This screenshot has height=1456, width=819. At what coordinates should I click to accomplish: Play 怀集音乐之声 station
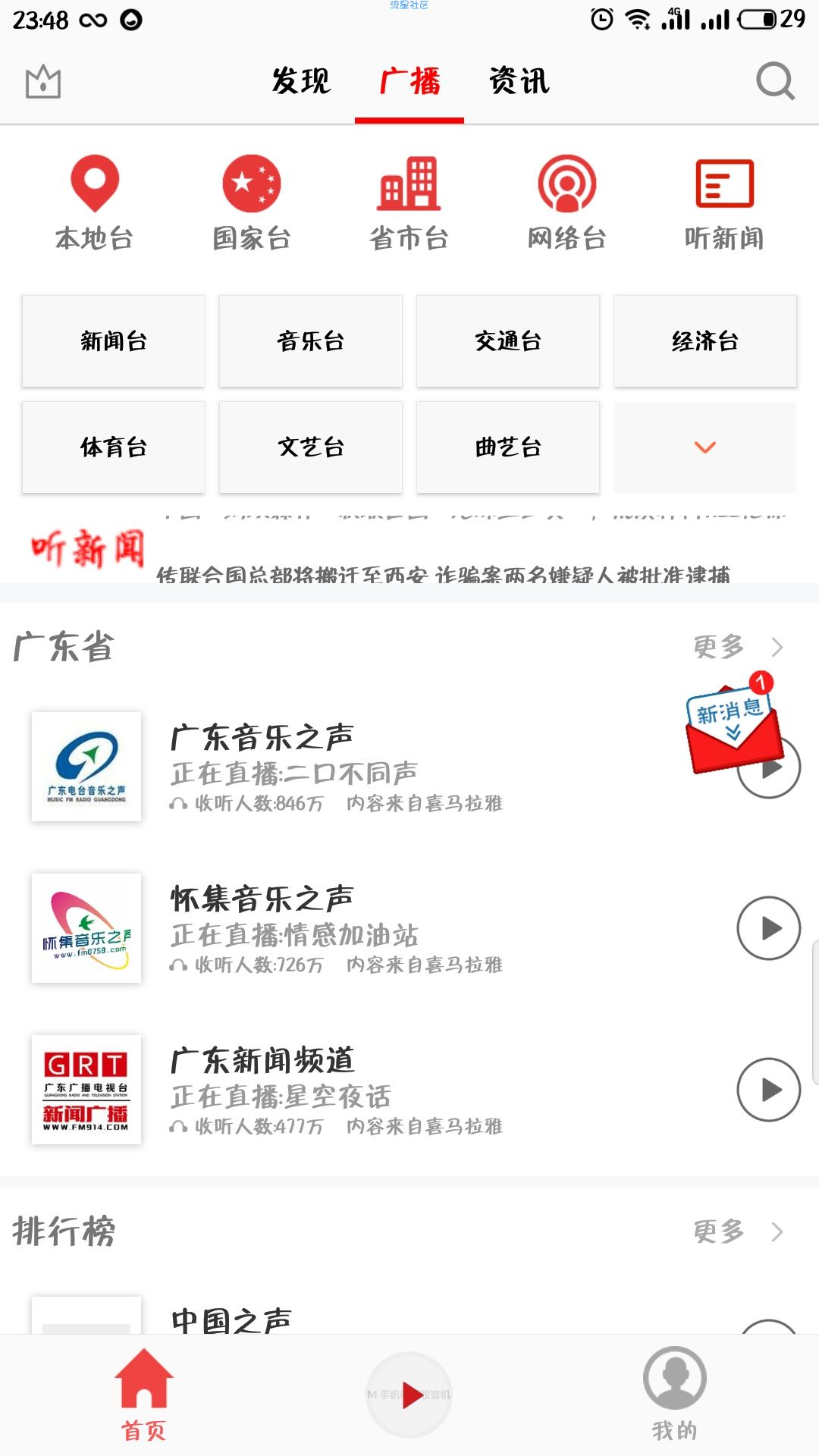[769, 928]
